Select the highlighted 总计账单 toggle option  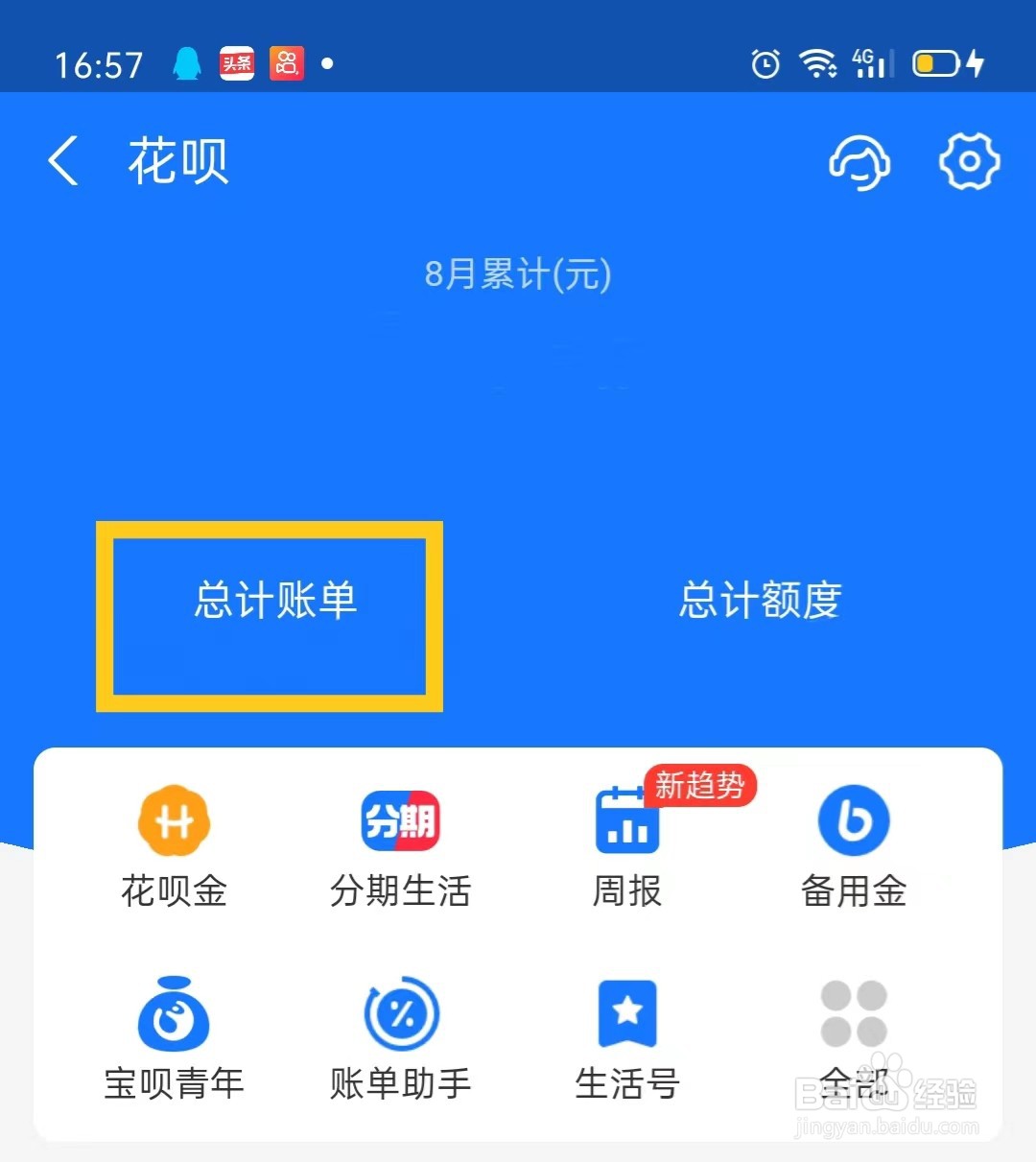click(273, 600)
